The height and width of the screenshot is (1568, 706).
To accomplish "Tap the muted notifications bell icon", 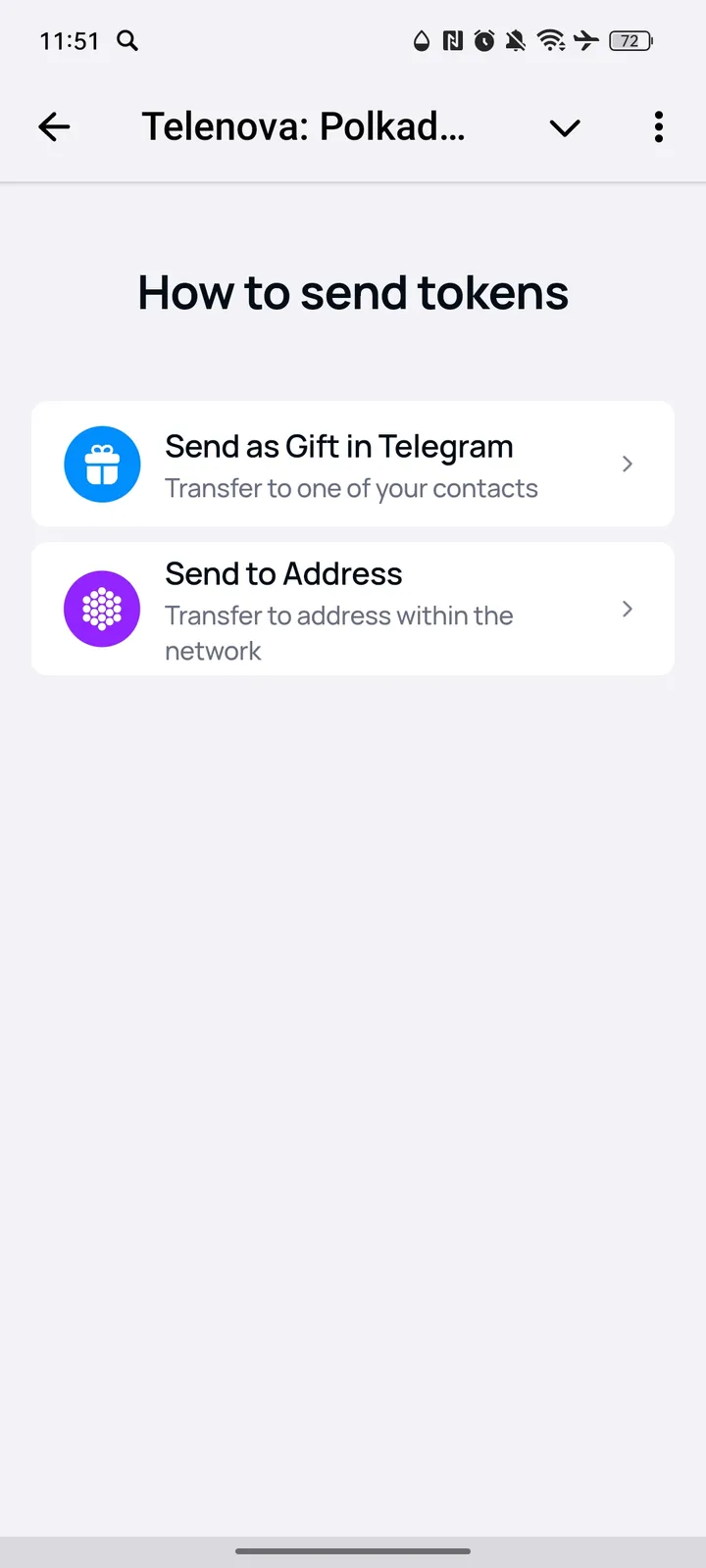I will [x=517, y=41].
